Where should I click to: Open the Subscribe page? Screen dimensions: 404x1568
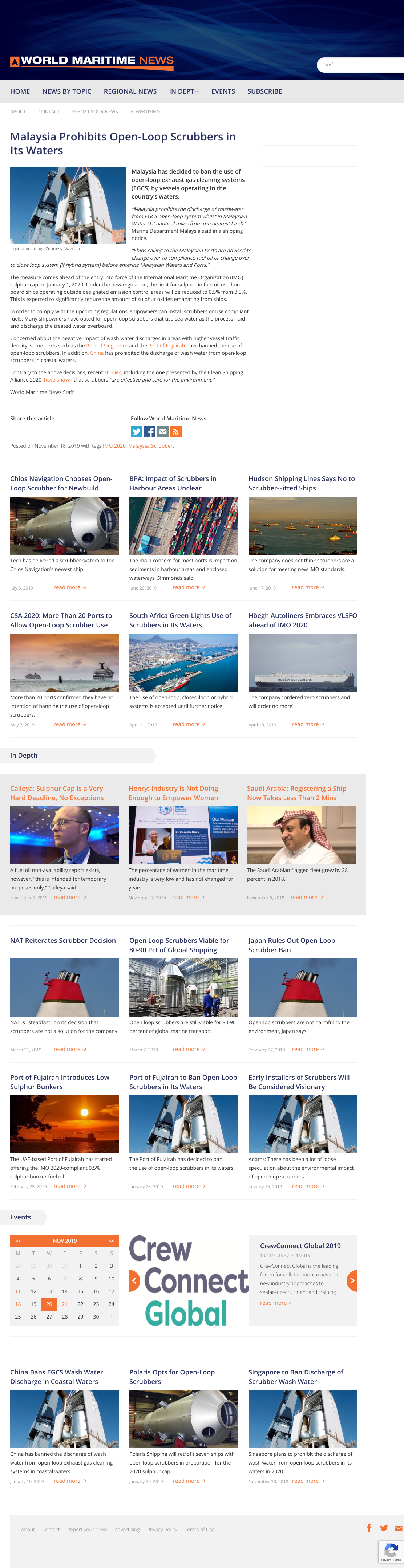[x=264, y=91]
